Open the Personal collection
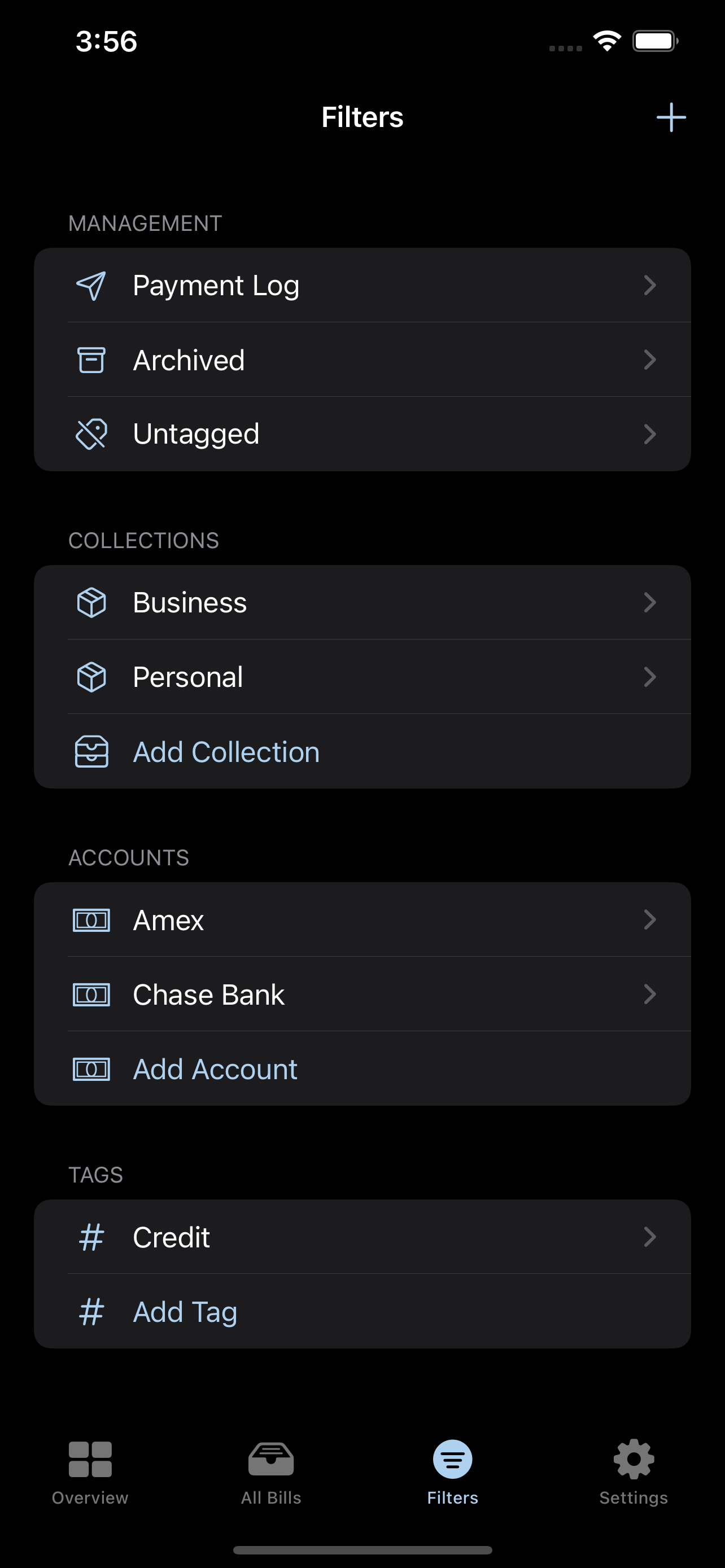 coord(361,677)
